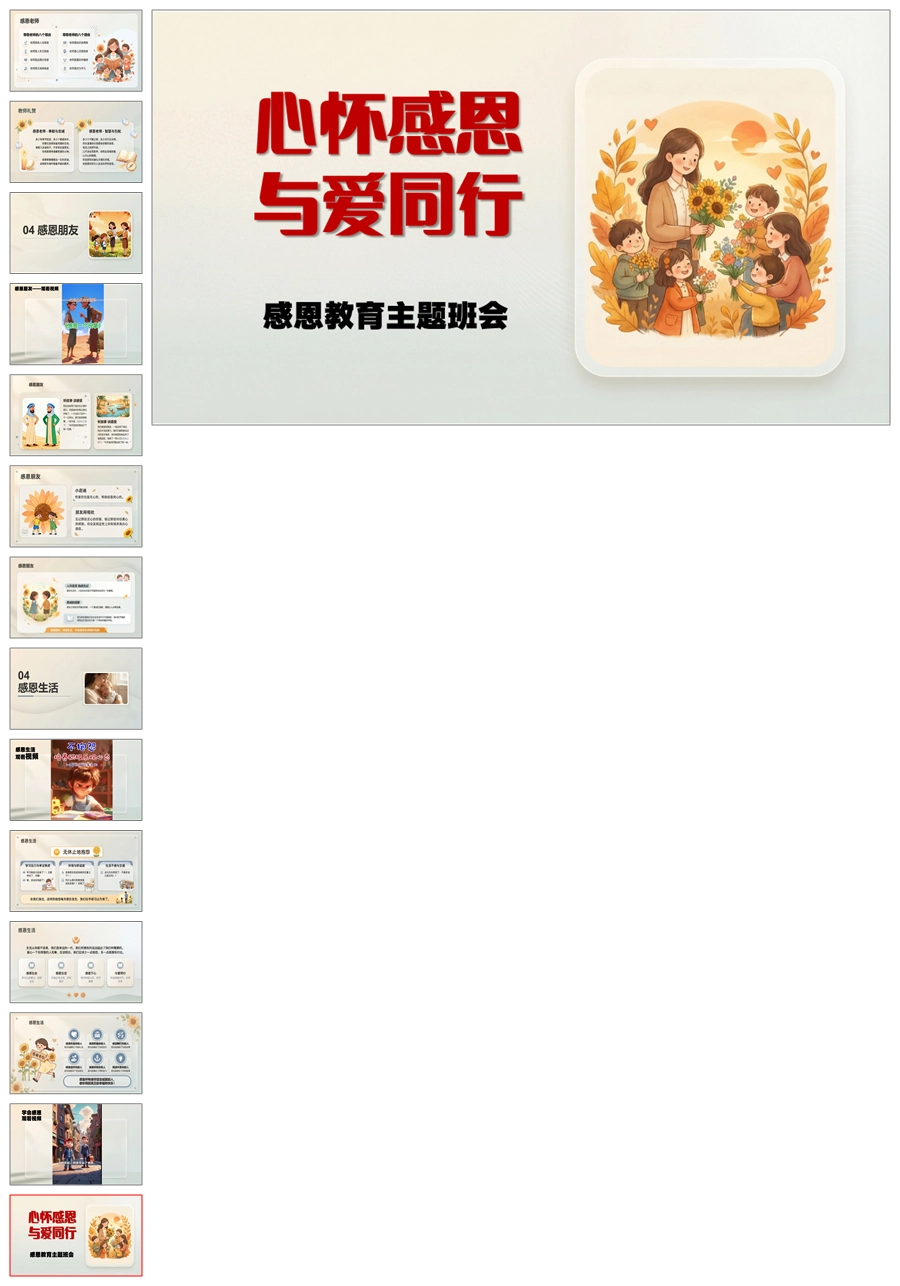This screenshot has width=900, height=1286.
Task: Select the final 心怀感恩与爱同行 slide thumbnail
Action: click(x=76, y=1235)
